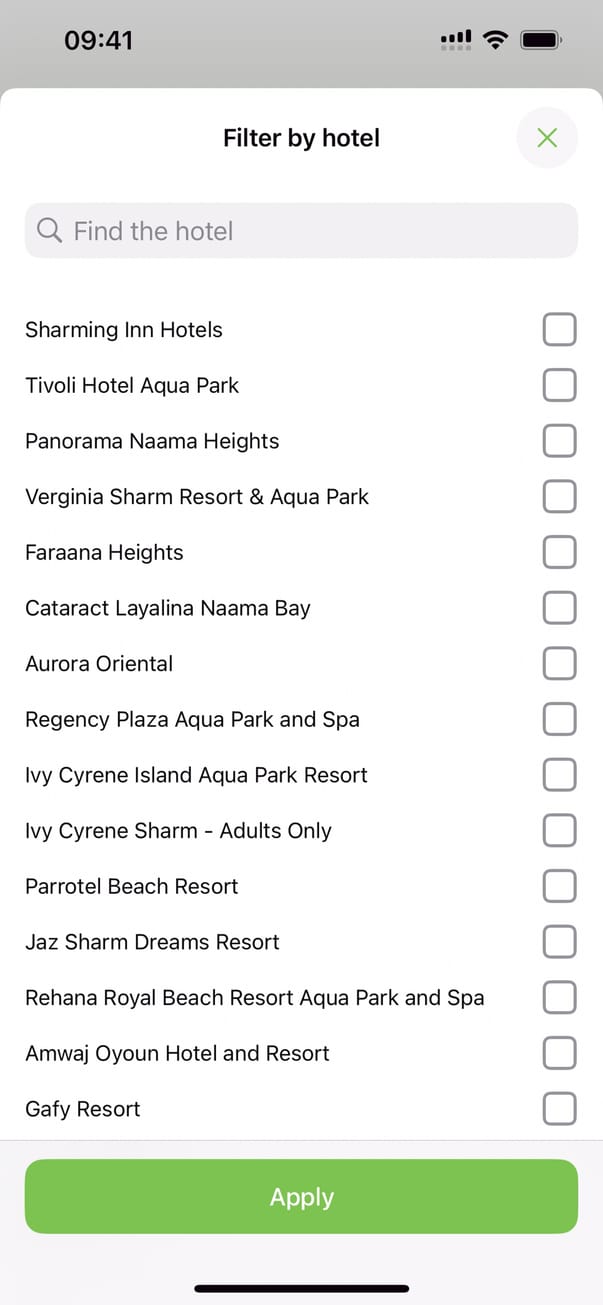Enable Verginia Sharm Resort & Aqua Park filter

(559, 496)
